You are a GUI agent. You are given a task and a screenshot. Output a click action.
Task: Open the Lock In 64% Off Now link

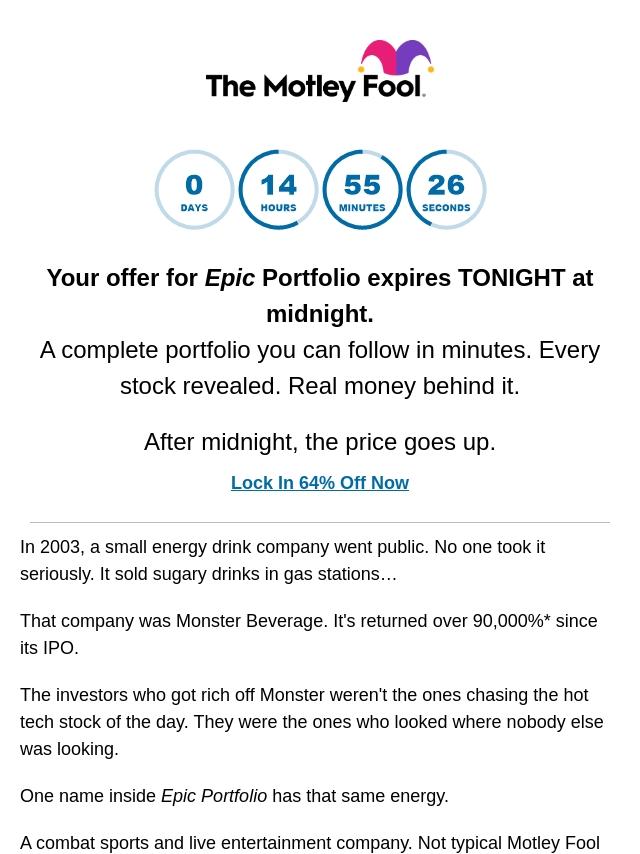point(319,483)
